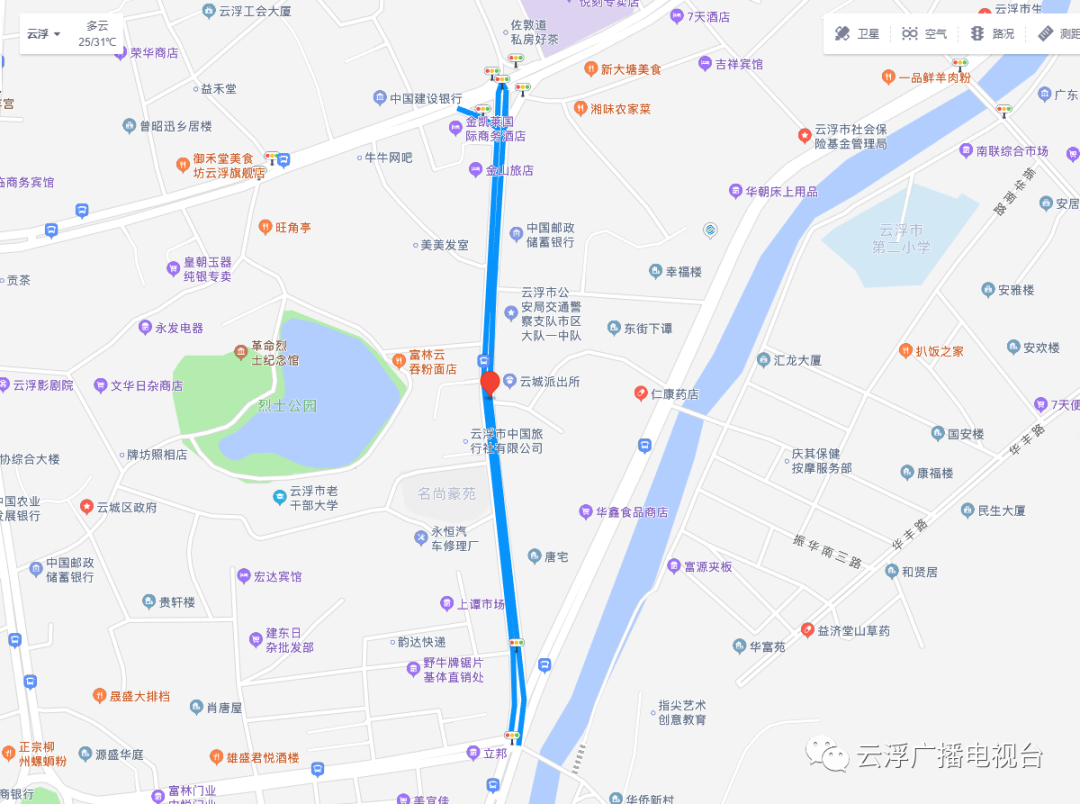Select the 云城区政府 government marker
Screen dimensions: 1080x804
(x=88, y=507)
